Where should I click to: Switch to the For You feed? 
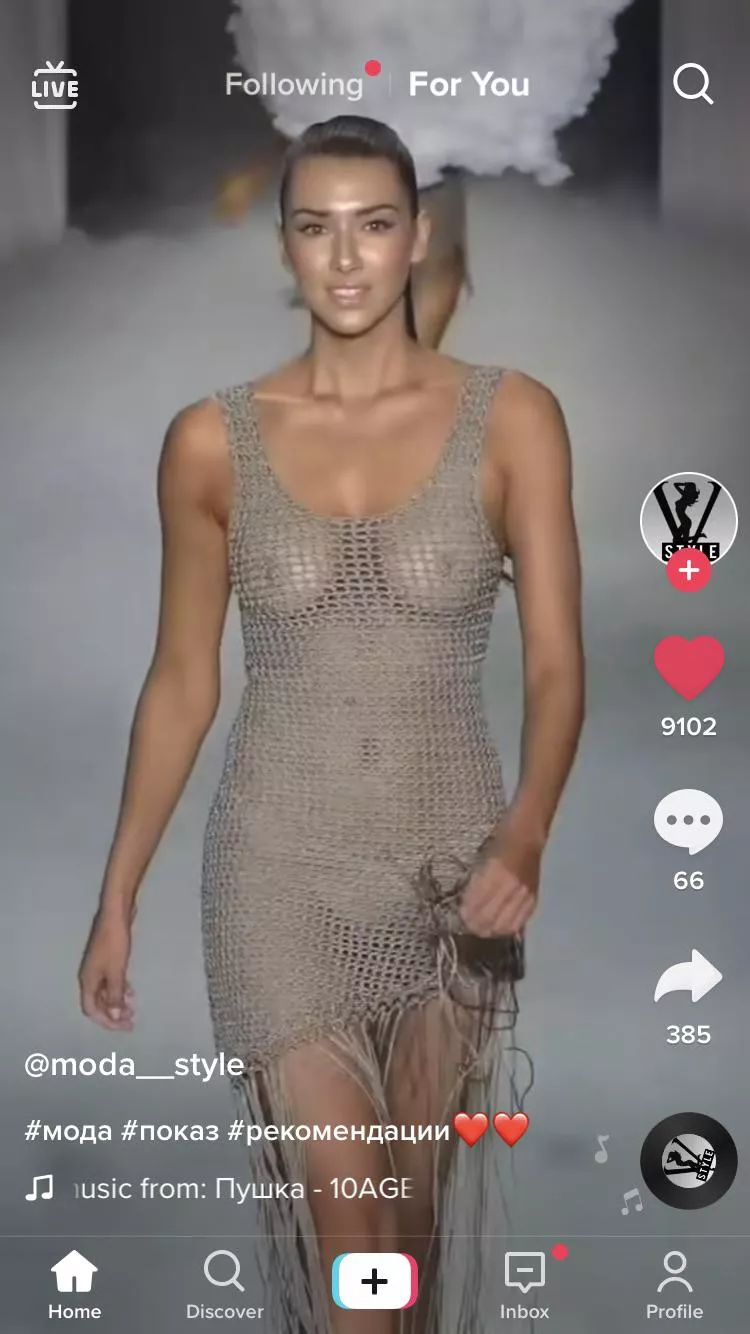pos(469,85)
